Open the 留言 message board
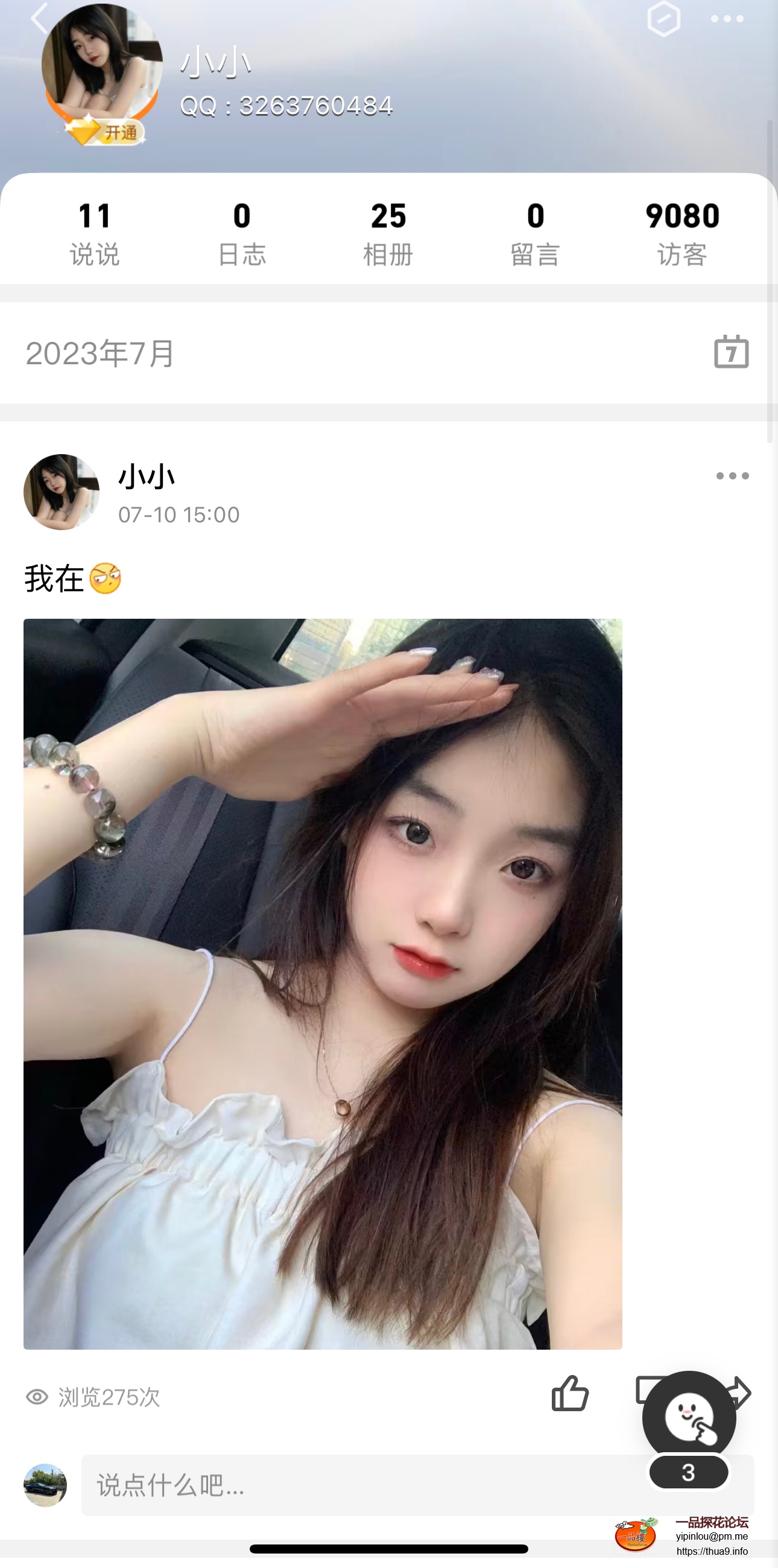778x1568 pixels. point(535,234)
